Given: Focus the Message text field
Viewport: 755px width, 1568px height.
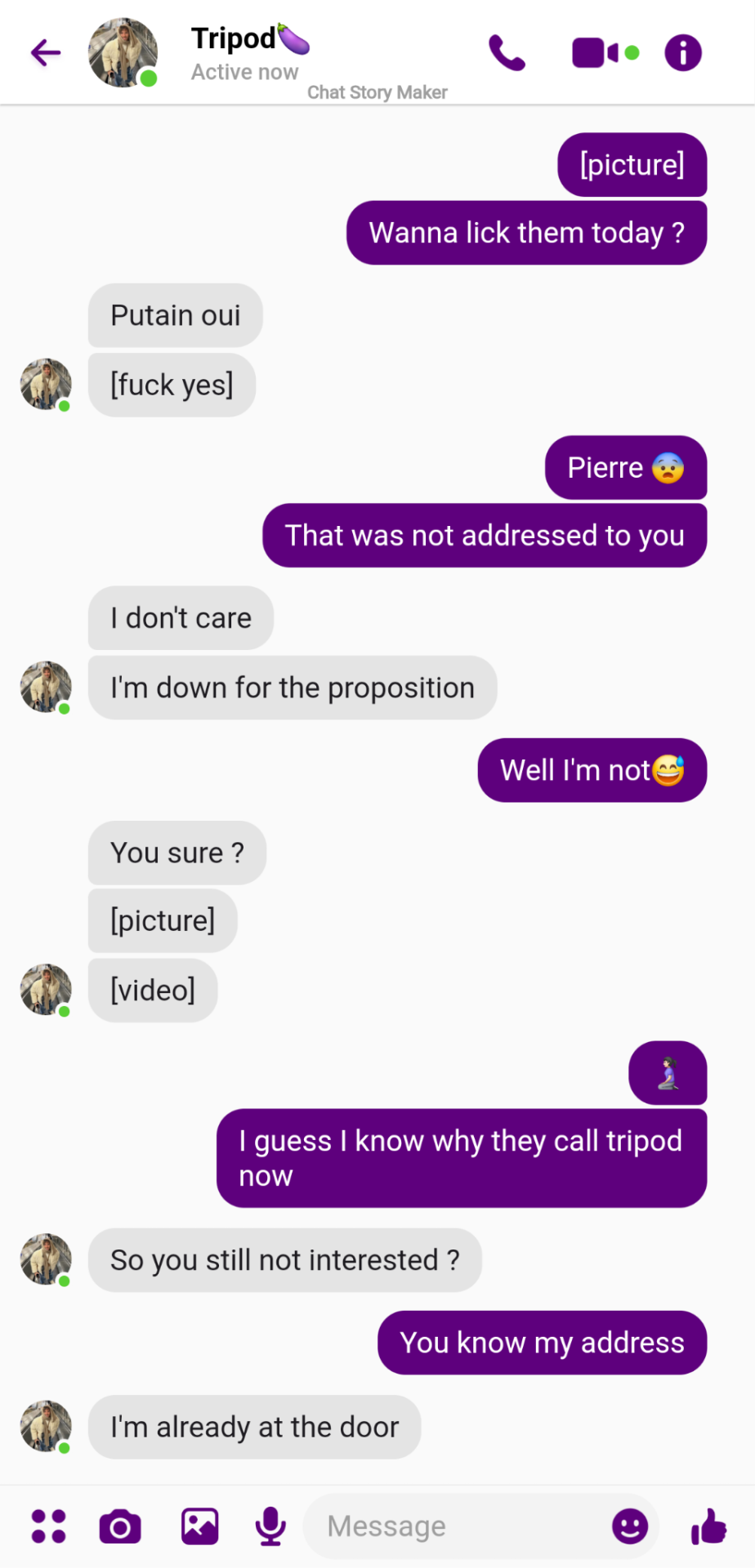Looking at the screenshot, I should click(458, 1526).
